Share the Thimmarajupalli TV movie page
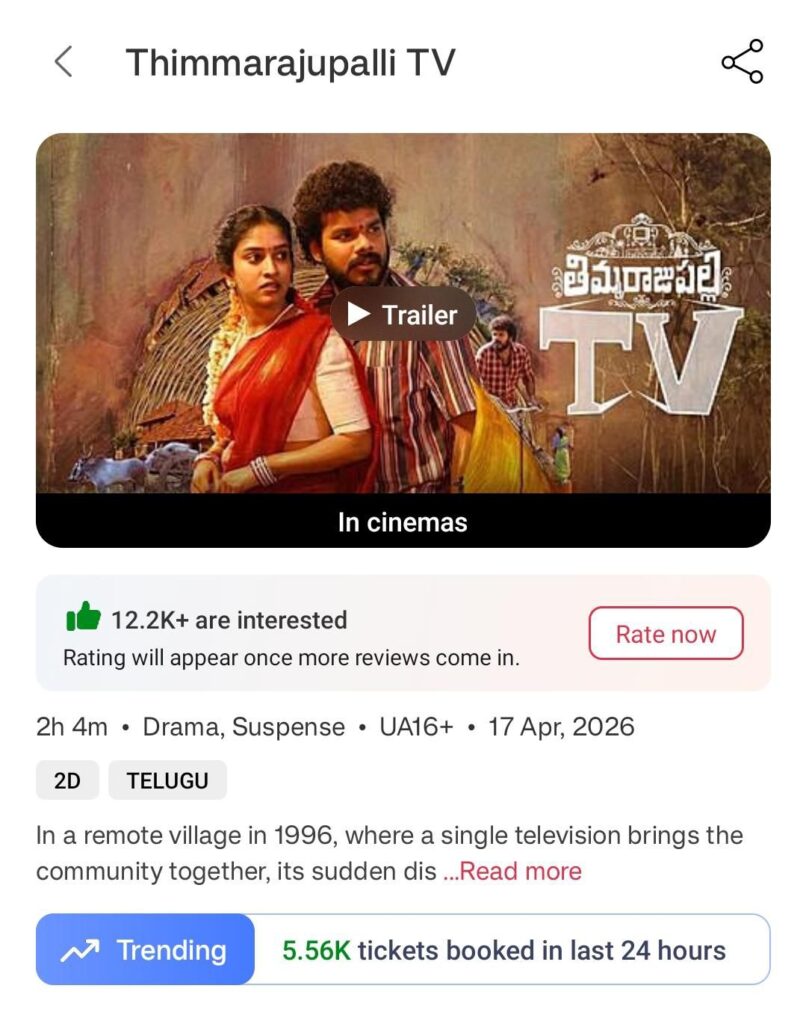The image size is (806, 1024). 742,62
